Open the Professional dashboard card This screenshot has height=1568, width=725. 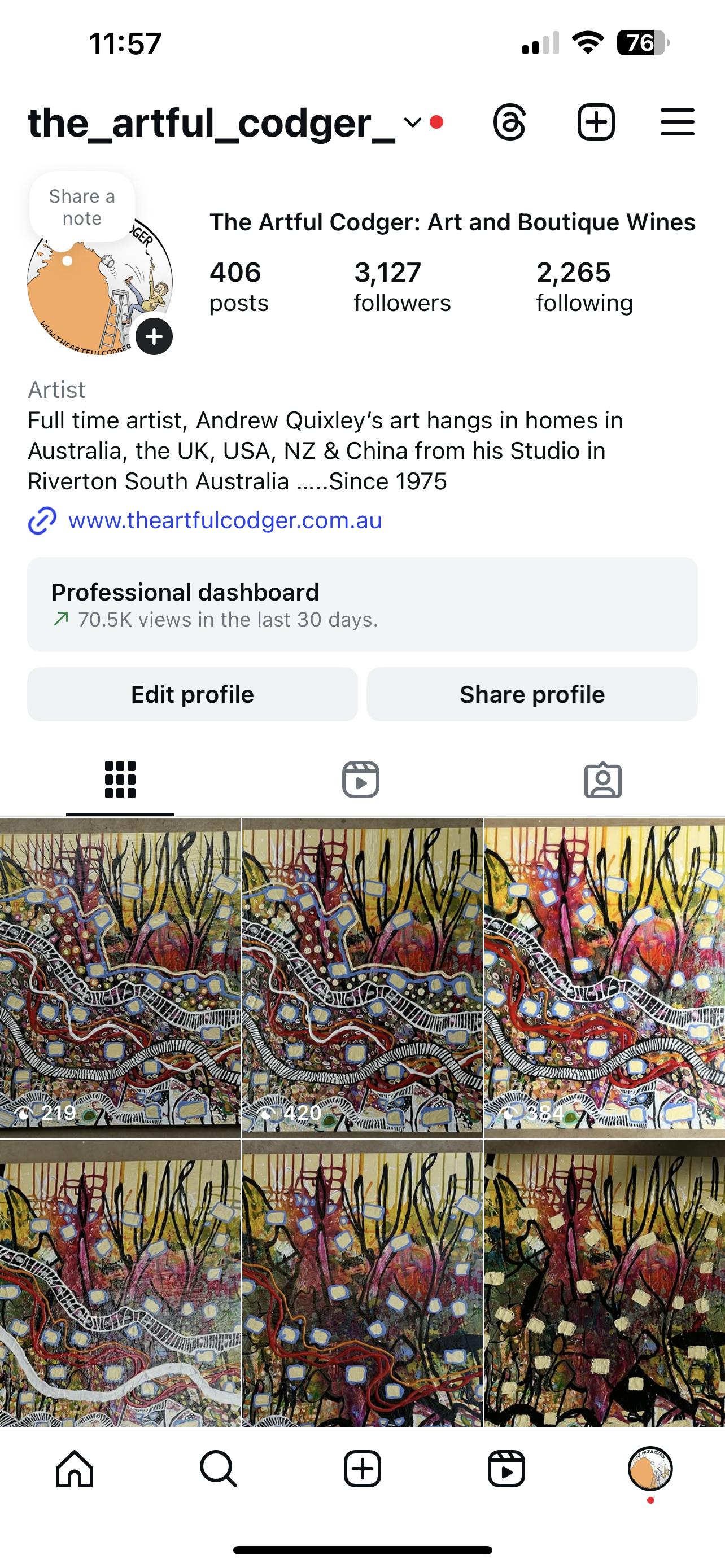[362, 605]
